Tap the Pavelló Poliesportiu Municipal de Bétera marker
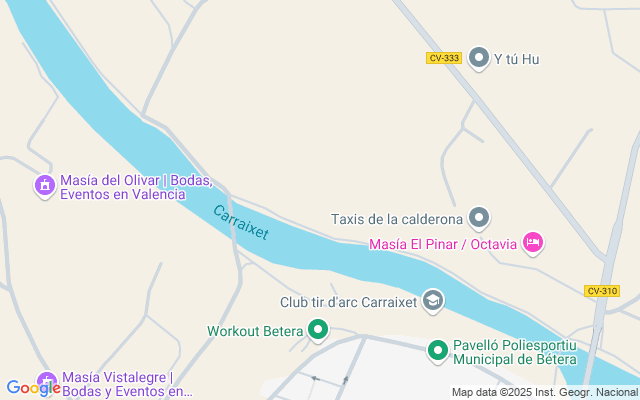Screen dimensions: 640x400 [x=438, y=350]
